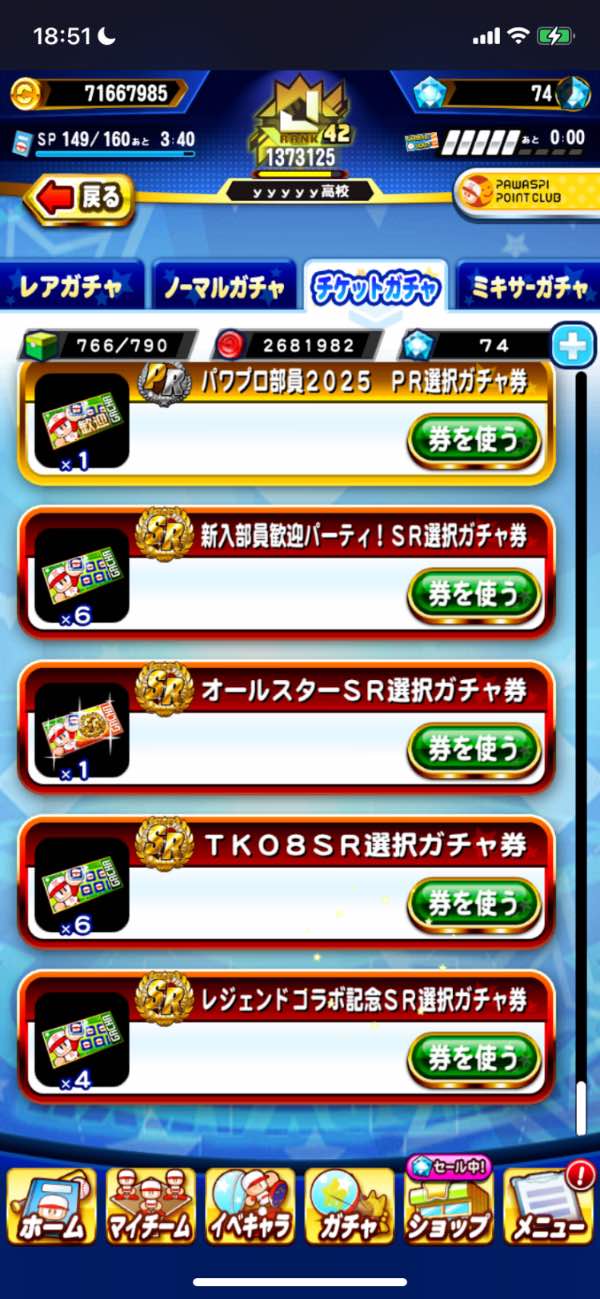
Task: Go to ホーム in bottom navigation
Action: [x=51, y=1206]
